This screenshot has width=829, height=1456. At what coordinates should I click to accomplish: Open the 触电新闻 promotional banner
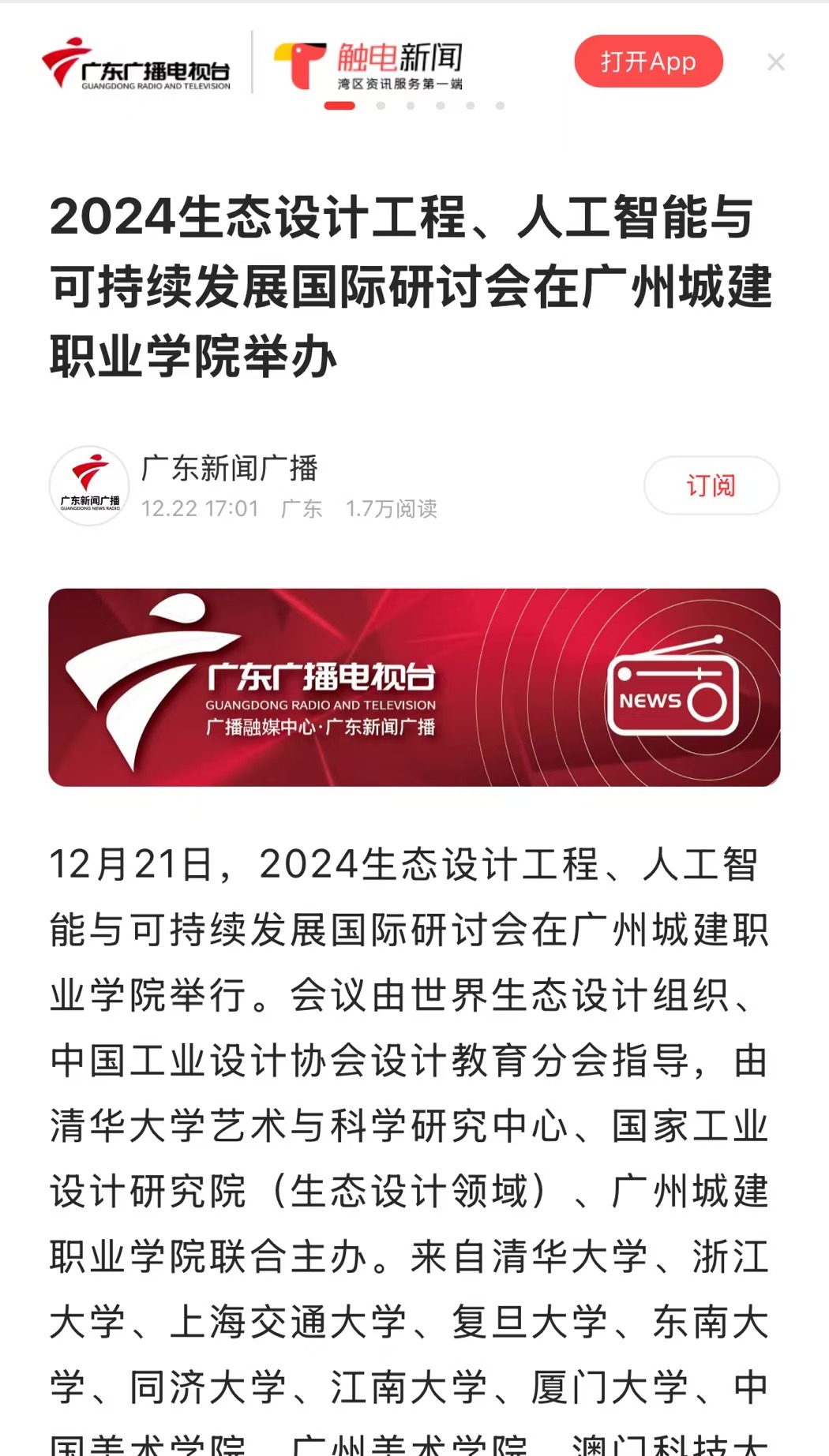[x=368, y=66]
